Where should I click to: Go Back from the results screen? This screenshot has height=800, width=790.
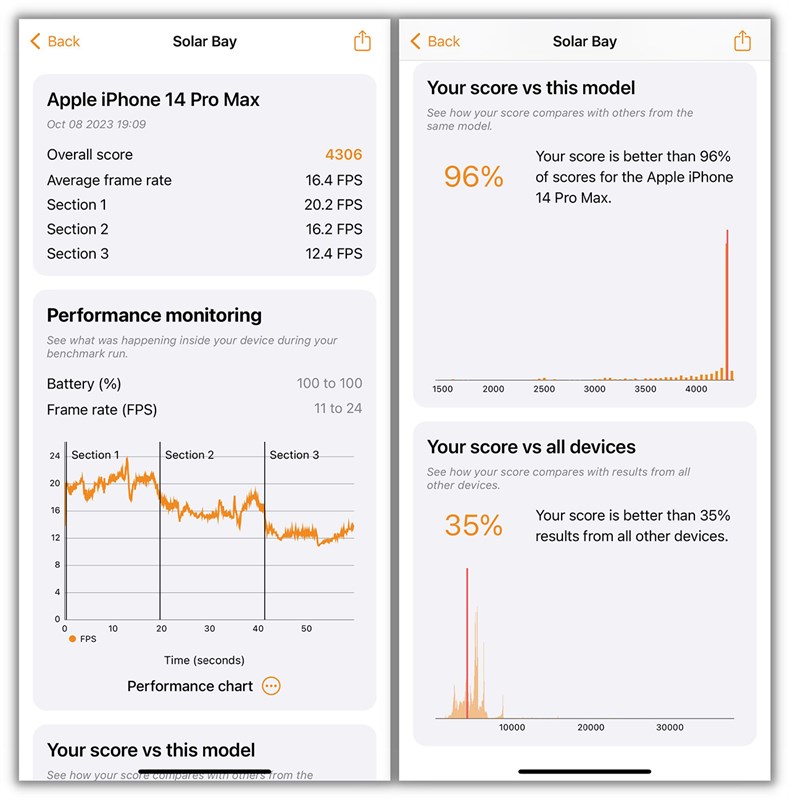point(54,41)
